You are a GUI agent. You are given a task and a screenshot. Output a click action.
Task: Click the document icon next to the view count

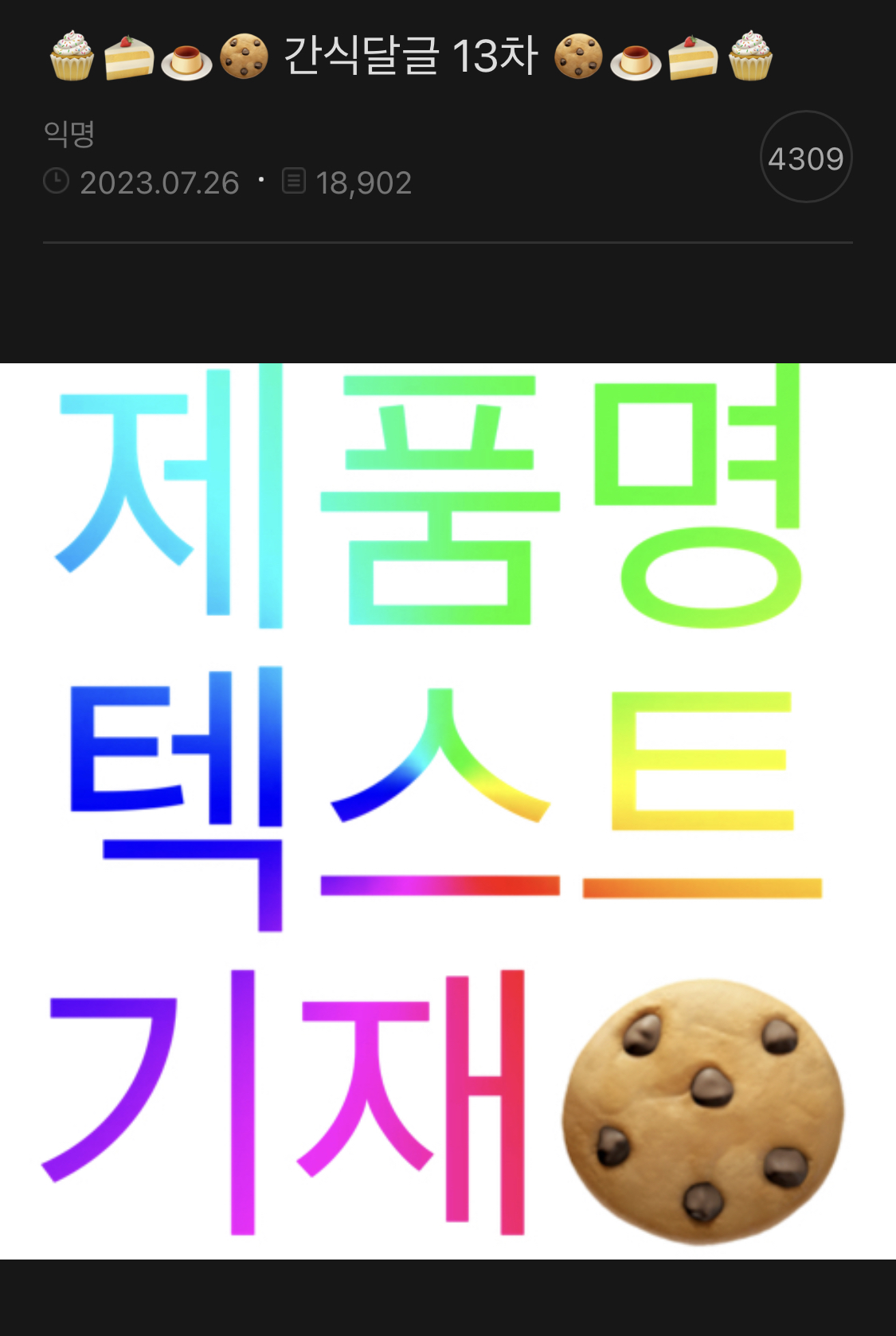click(294, 181)
